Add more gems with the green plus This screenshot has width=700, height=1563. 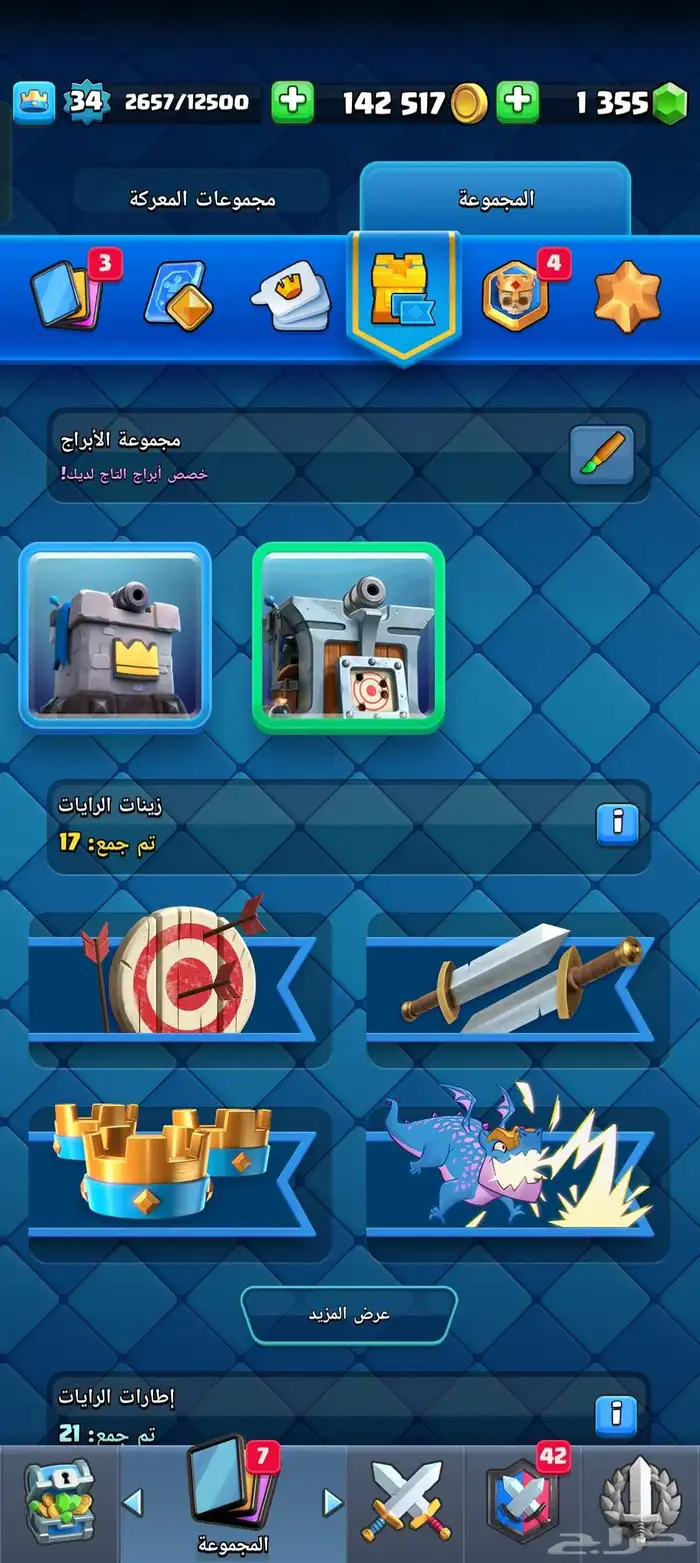(x=518, y=102)
